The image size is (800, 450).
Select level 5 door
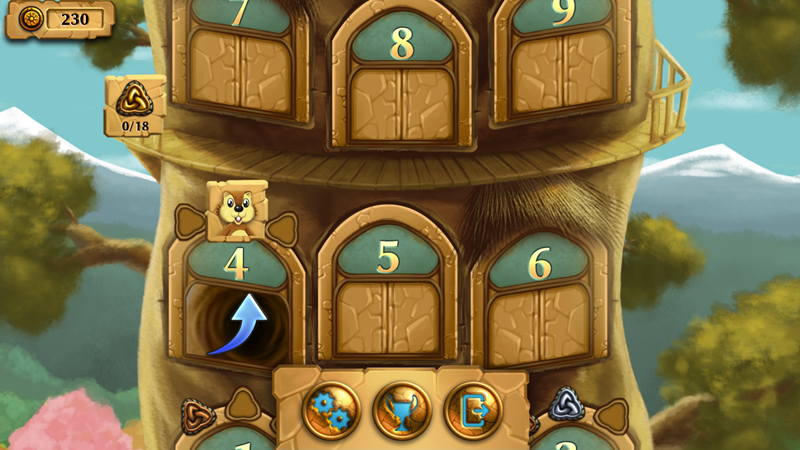(388, 300)
